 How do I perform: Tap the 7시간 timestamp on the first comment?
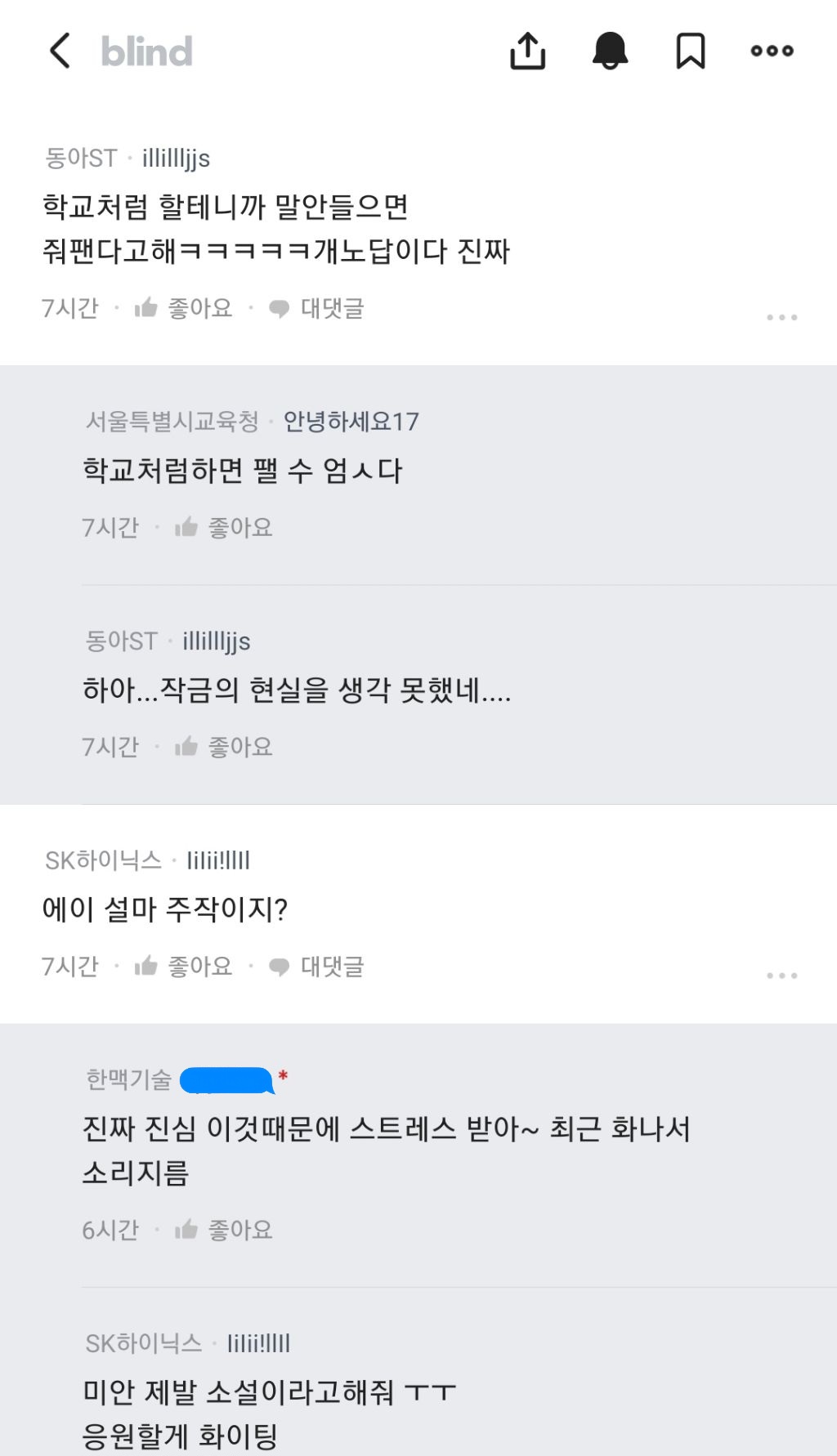pyautogui.click(x=70, y=308)
